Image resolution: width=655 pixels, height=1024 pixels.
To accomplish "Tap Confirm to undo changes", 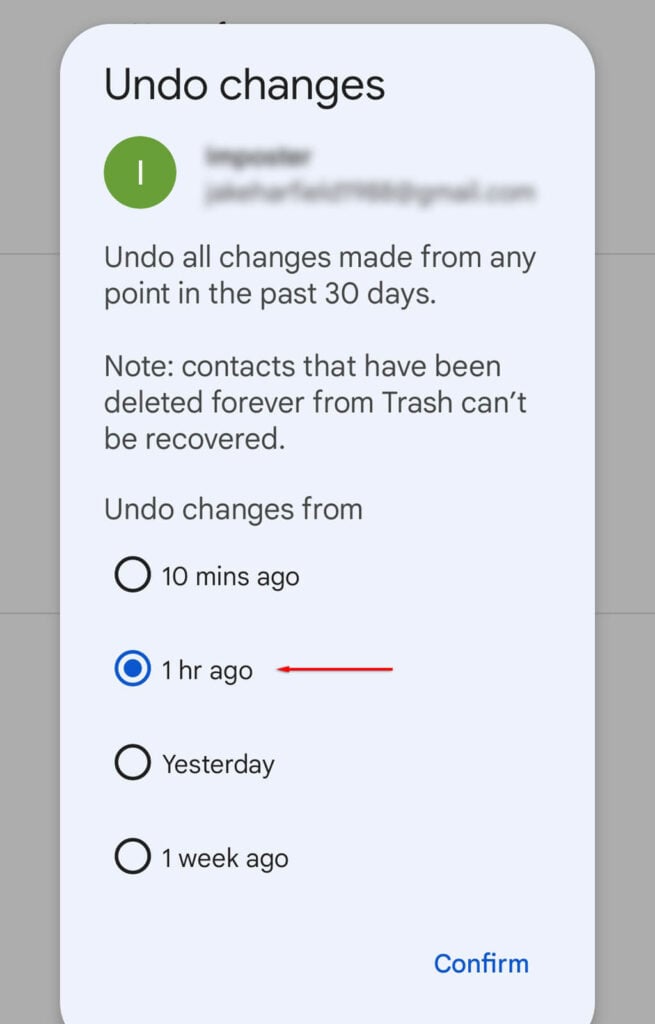I will point(481,963).
